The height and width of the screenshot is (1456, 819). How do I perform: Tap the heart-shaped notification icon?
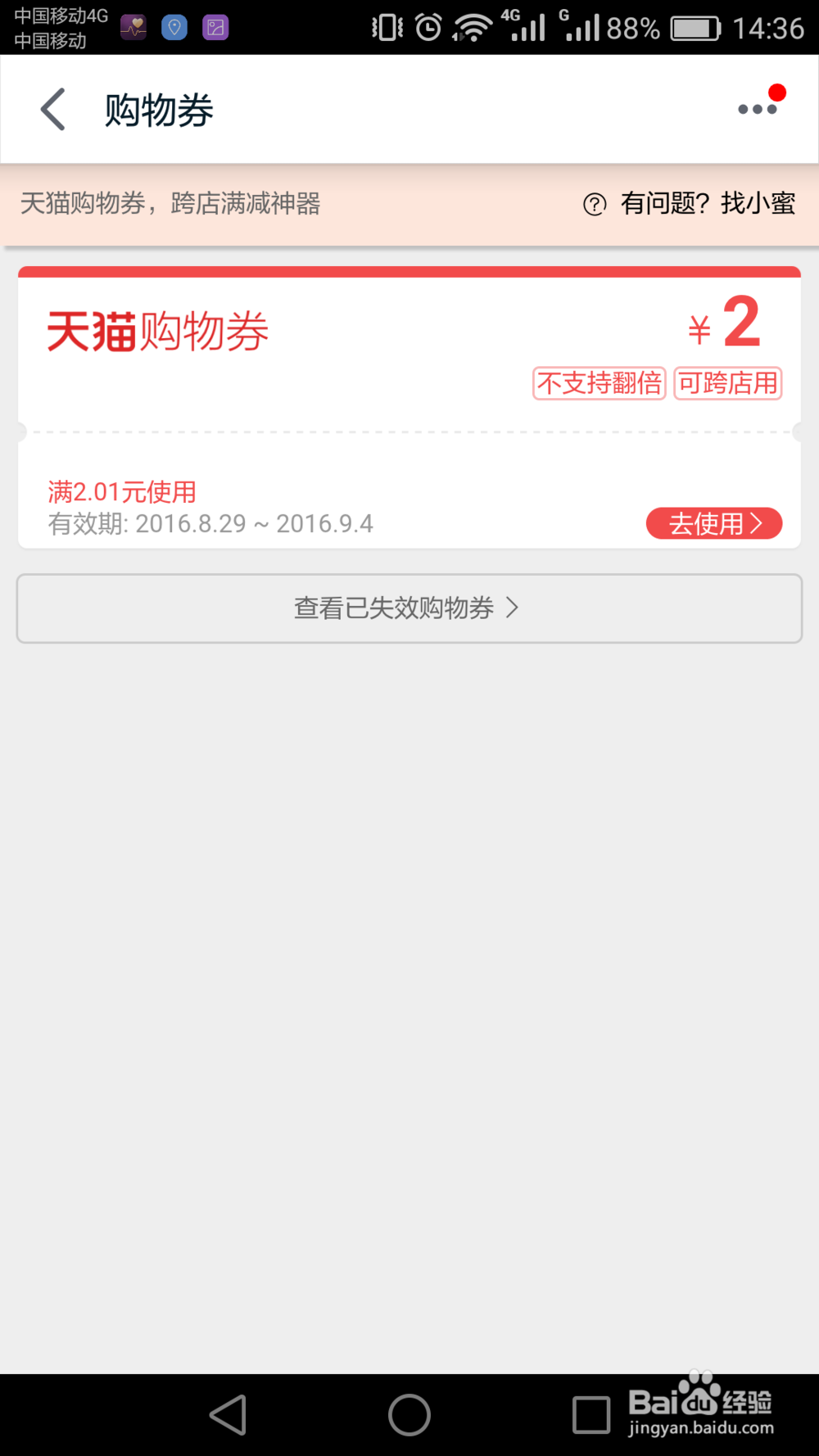133,27
